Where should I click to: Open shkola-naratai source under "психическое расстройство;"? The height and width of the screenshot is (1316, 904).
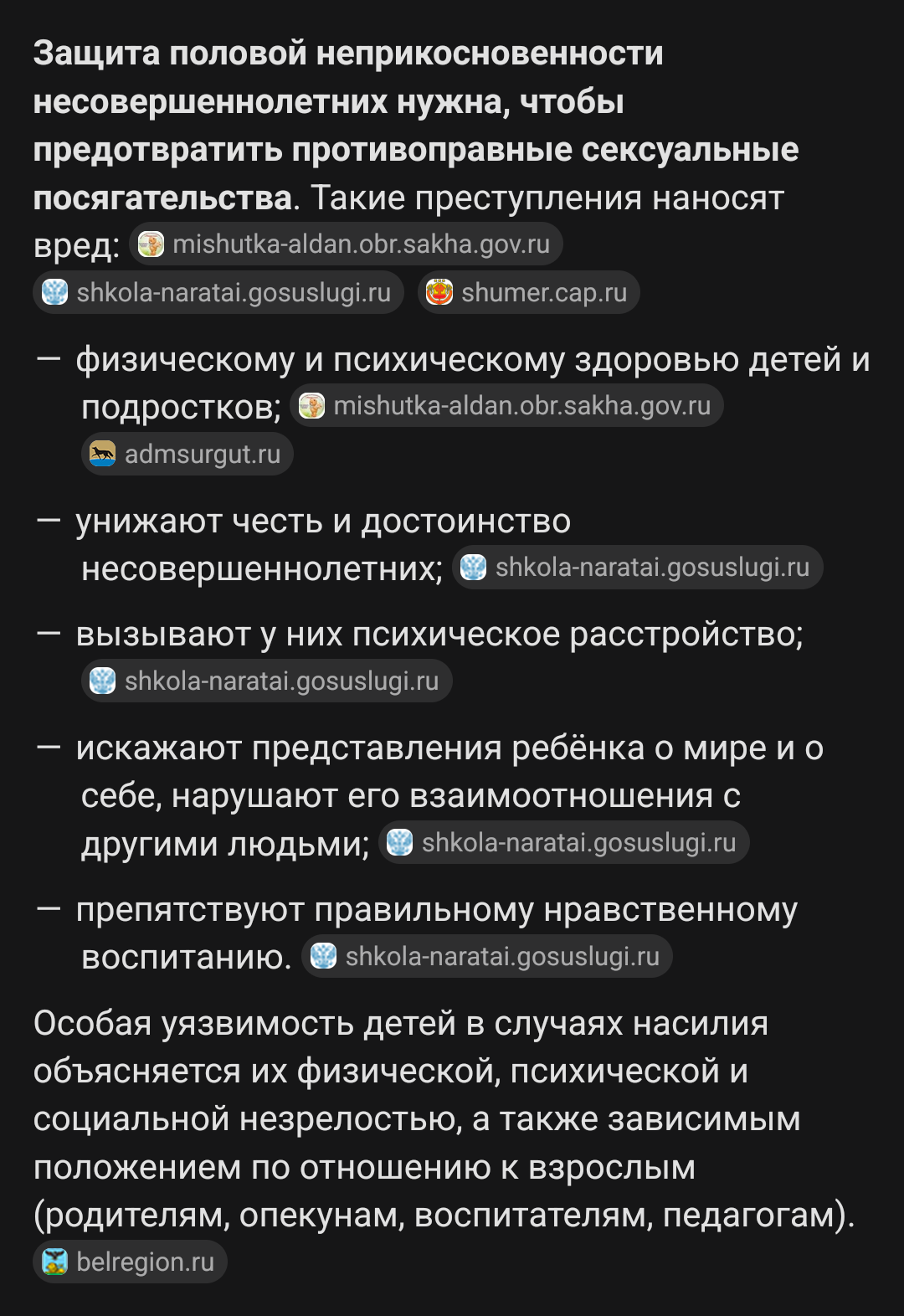[x=267, y=681]
